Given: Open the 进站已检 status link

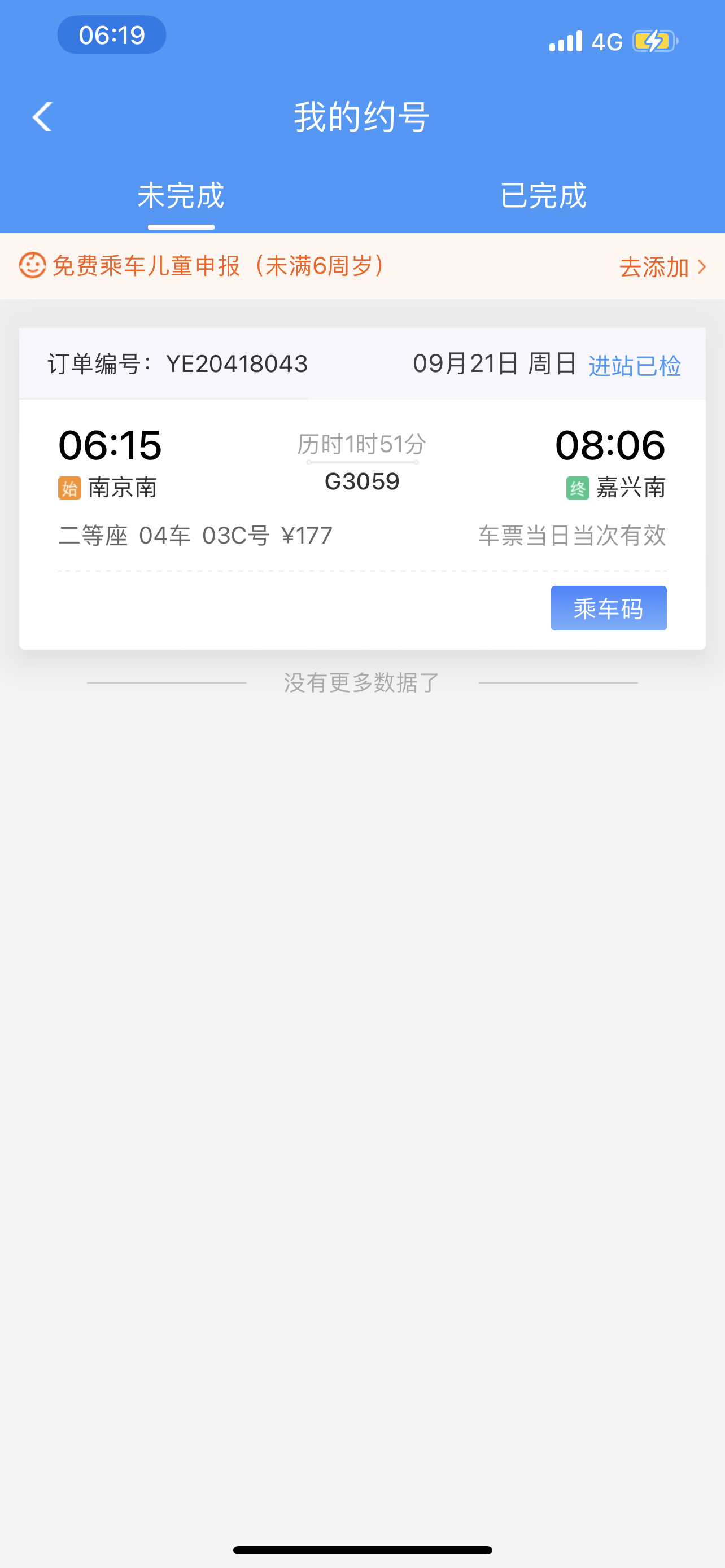Looking at the screenshot, I should tap(634, 363).
